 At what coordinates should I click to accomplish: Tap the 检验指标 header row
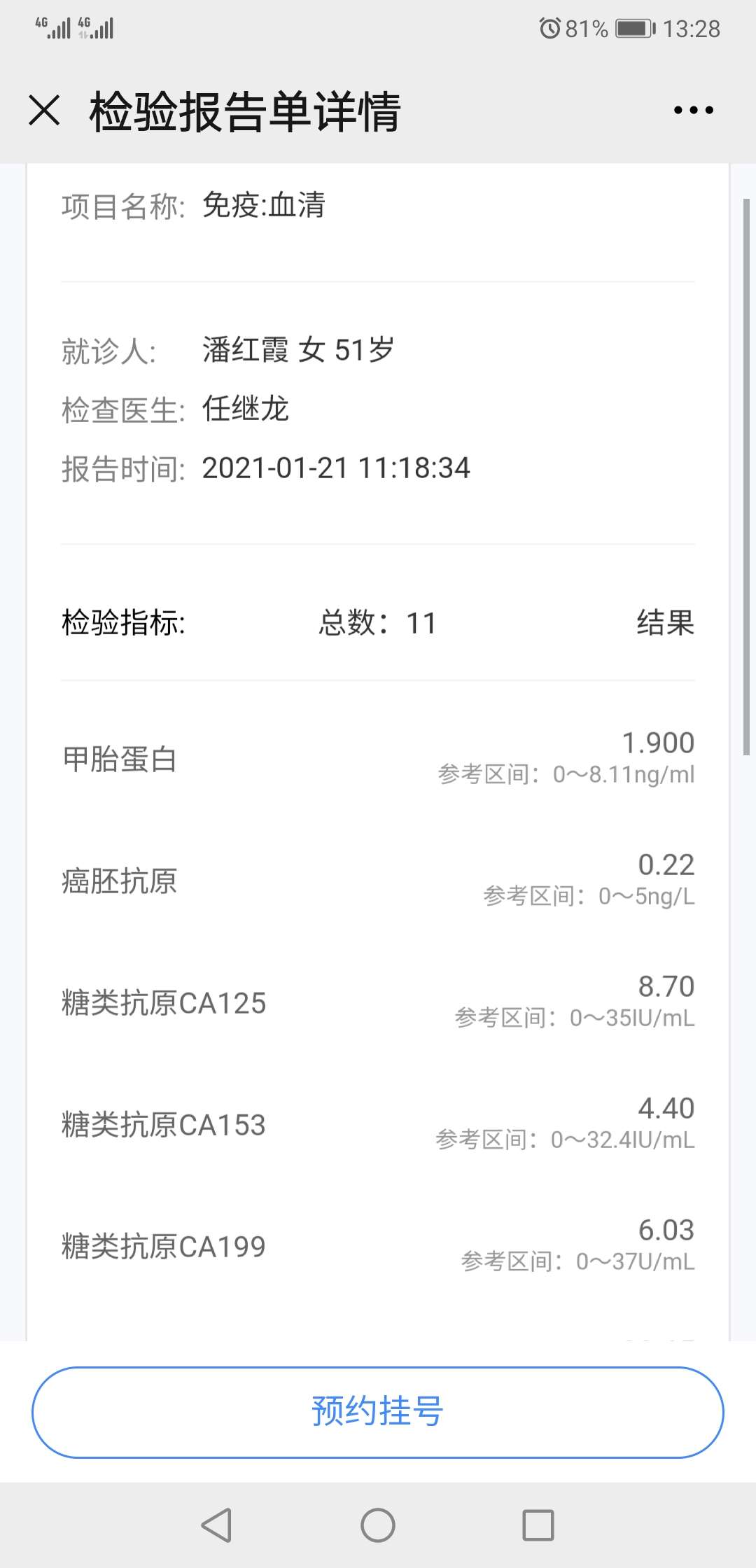(x=122, y=623)
